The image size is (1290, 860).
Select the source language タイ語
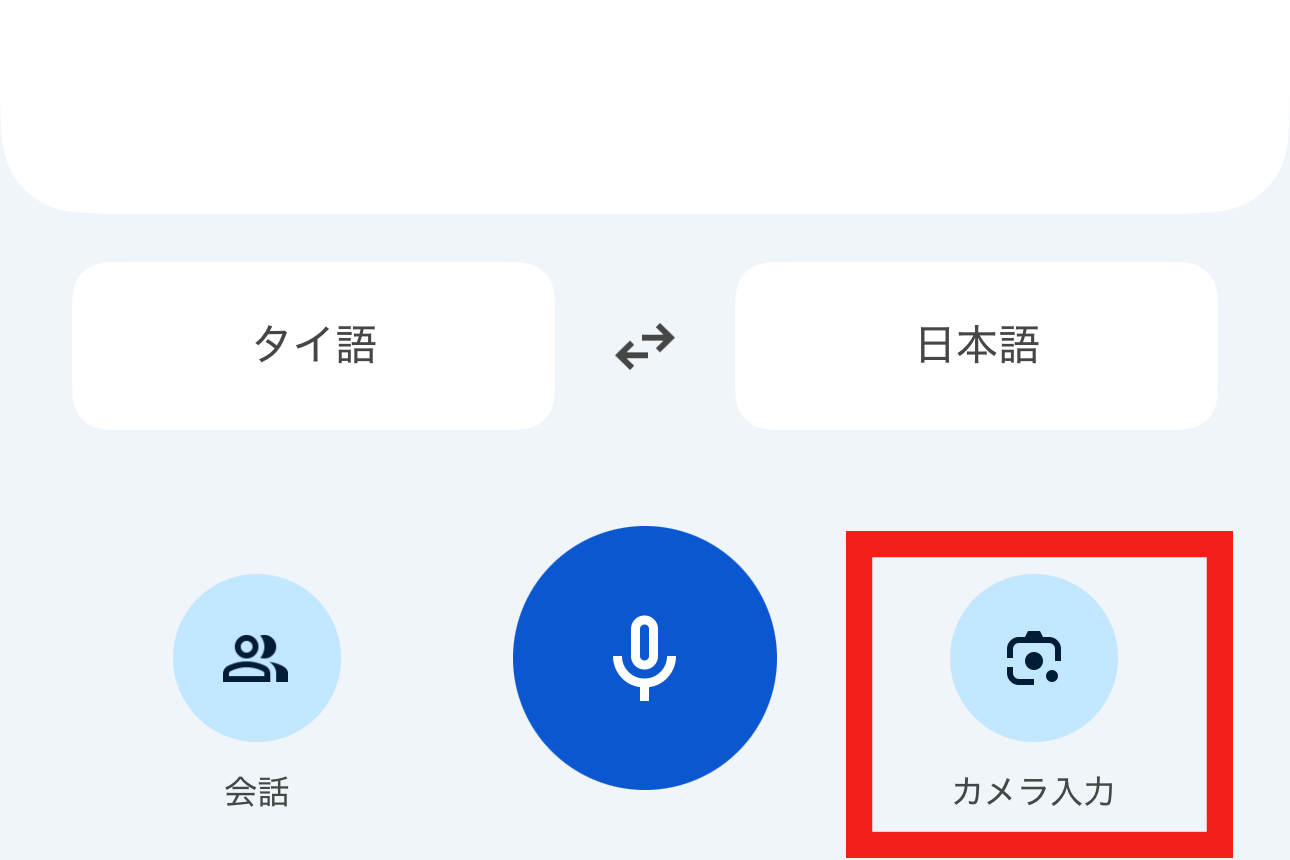tap(313, 346)
